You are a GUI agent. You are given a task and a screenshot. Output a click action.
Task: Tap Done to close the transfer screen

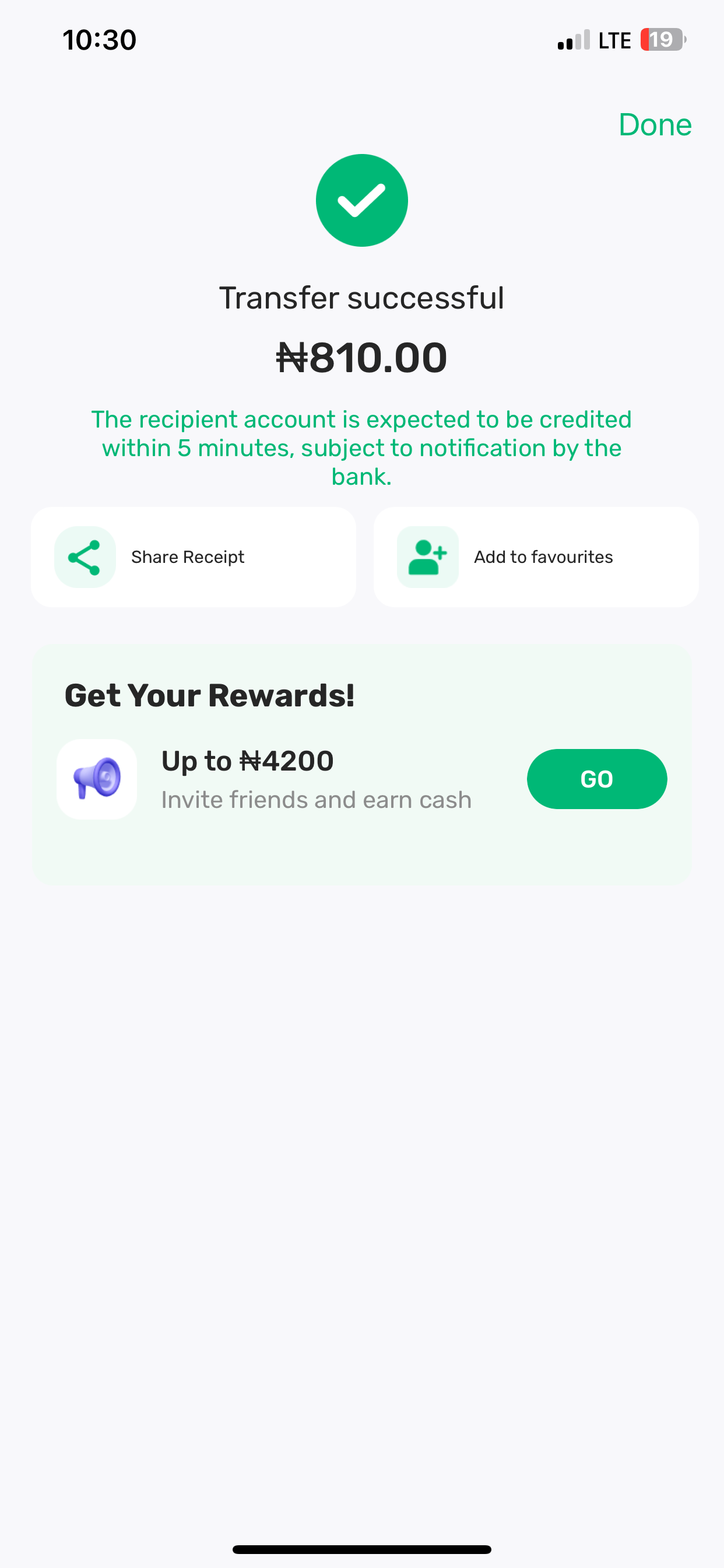click(x=655, y=125)
